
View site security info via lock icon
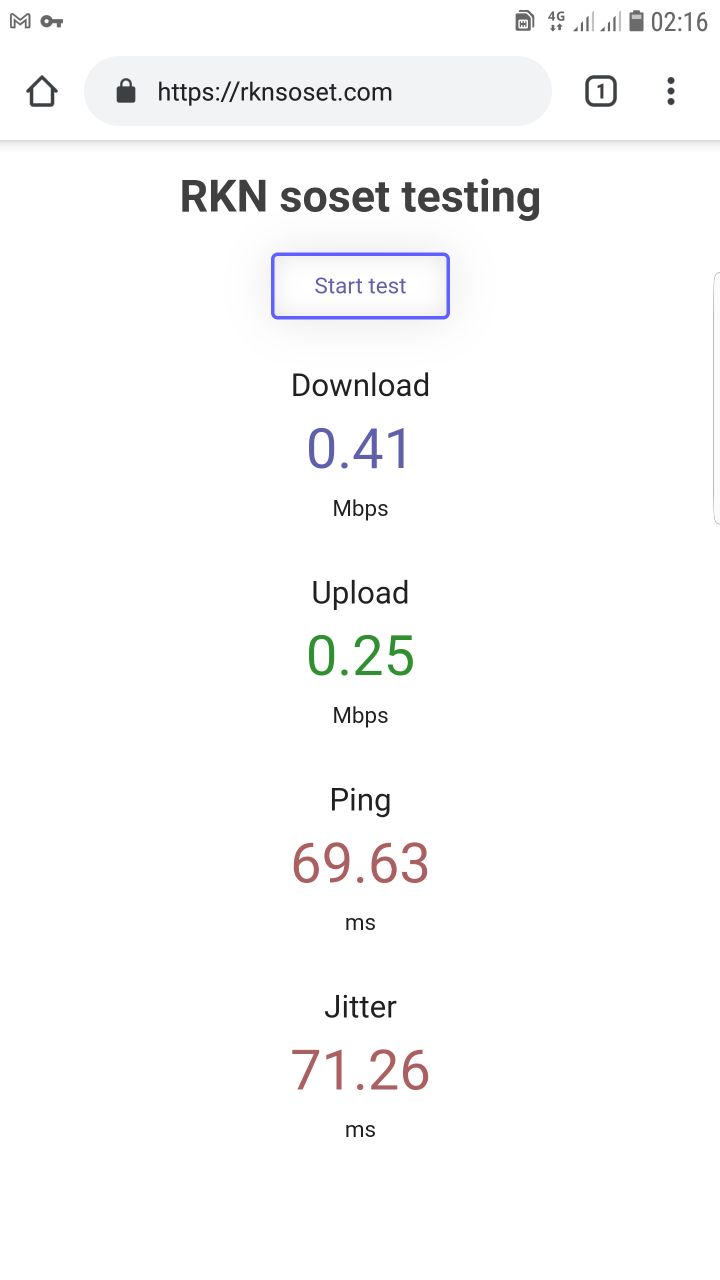click(x=126, y=92)
